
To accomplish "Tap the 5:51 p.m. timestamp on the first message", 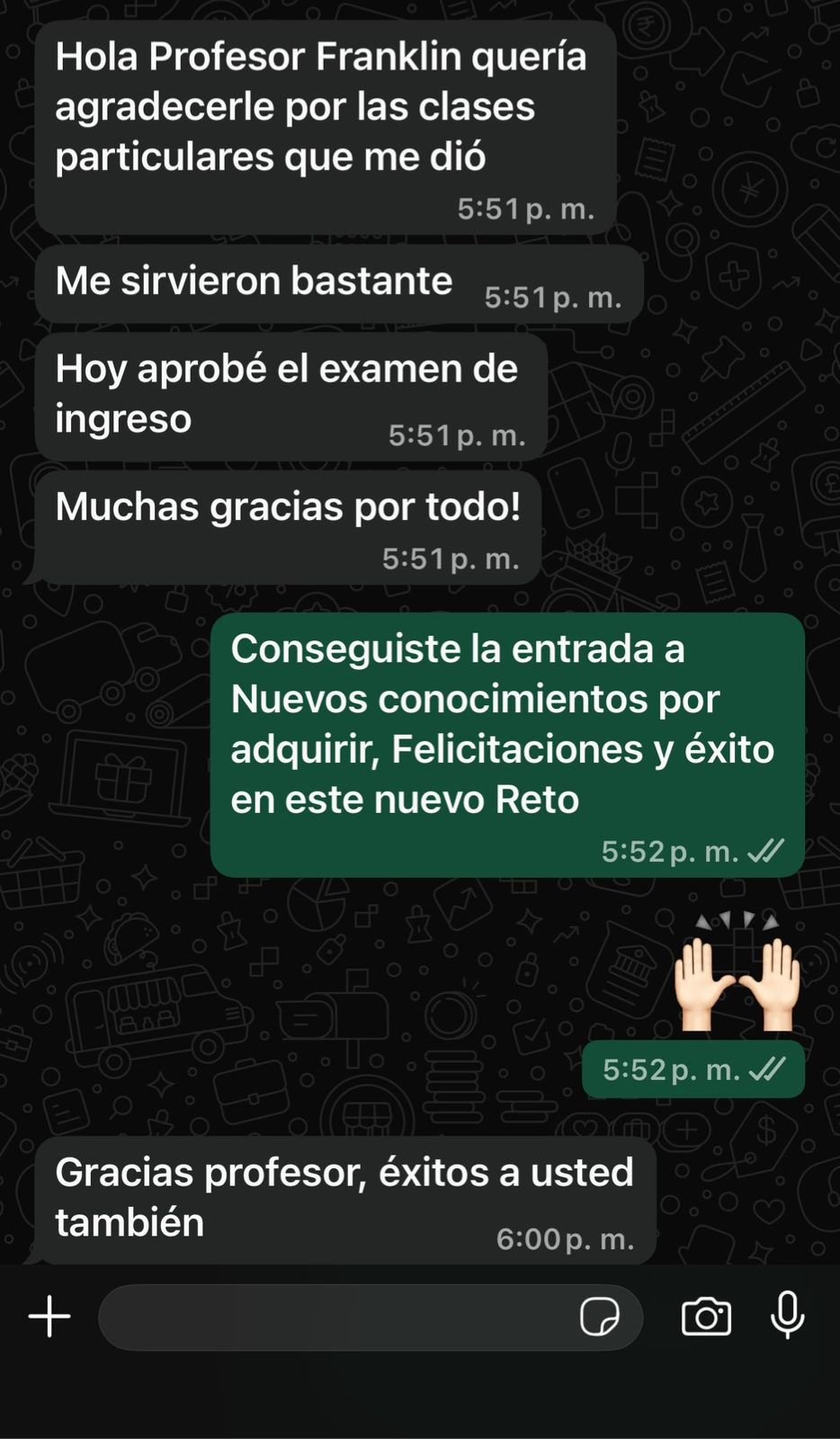I will pos(527,208).
